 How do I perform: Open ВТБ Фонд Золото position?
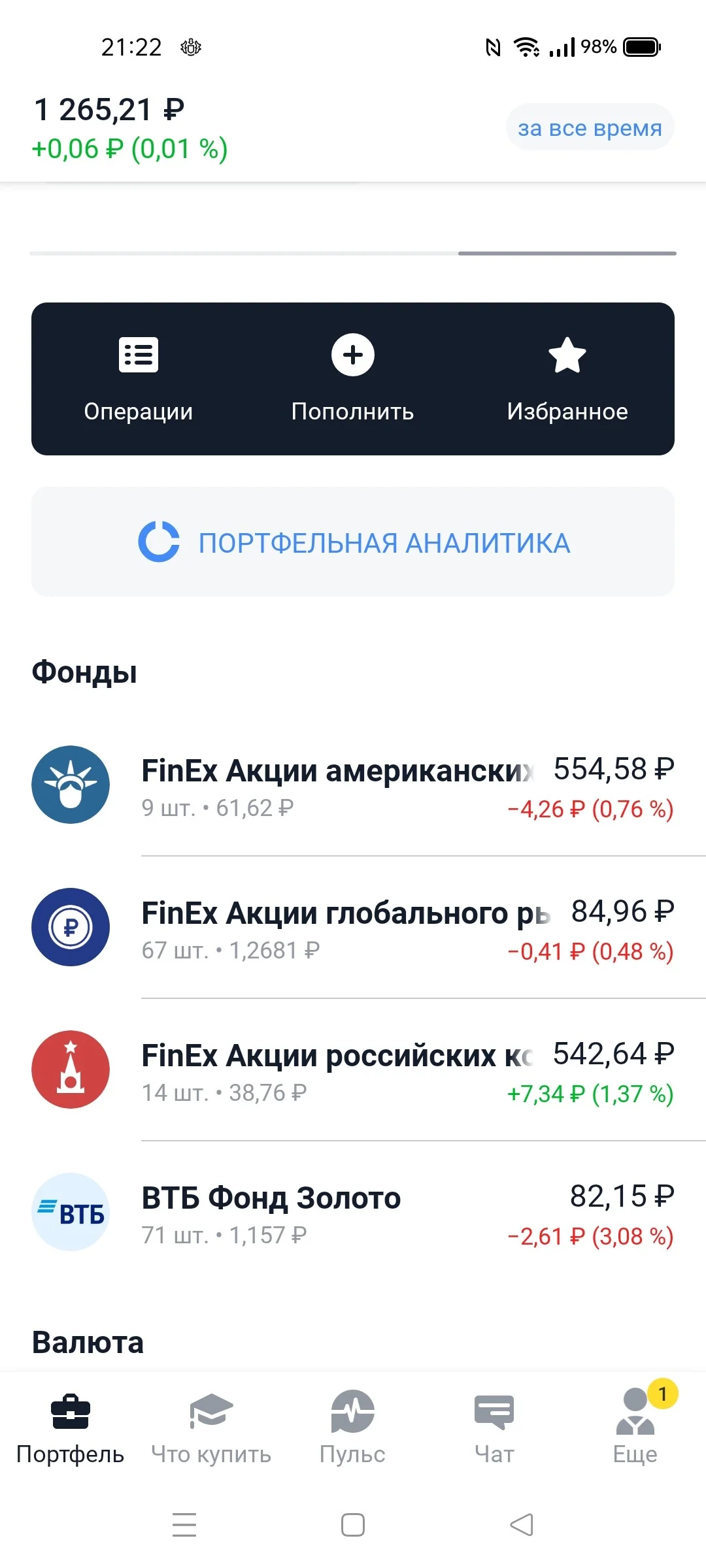pyautogui.click(x=353, y=1212)
